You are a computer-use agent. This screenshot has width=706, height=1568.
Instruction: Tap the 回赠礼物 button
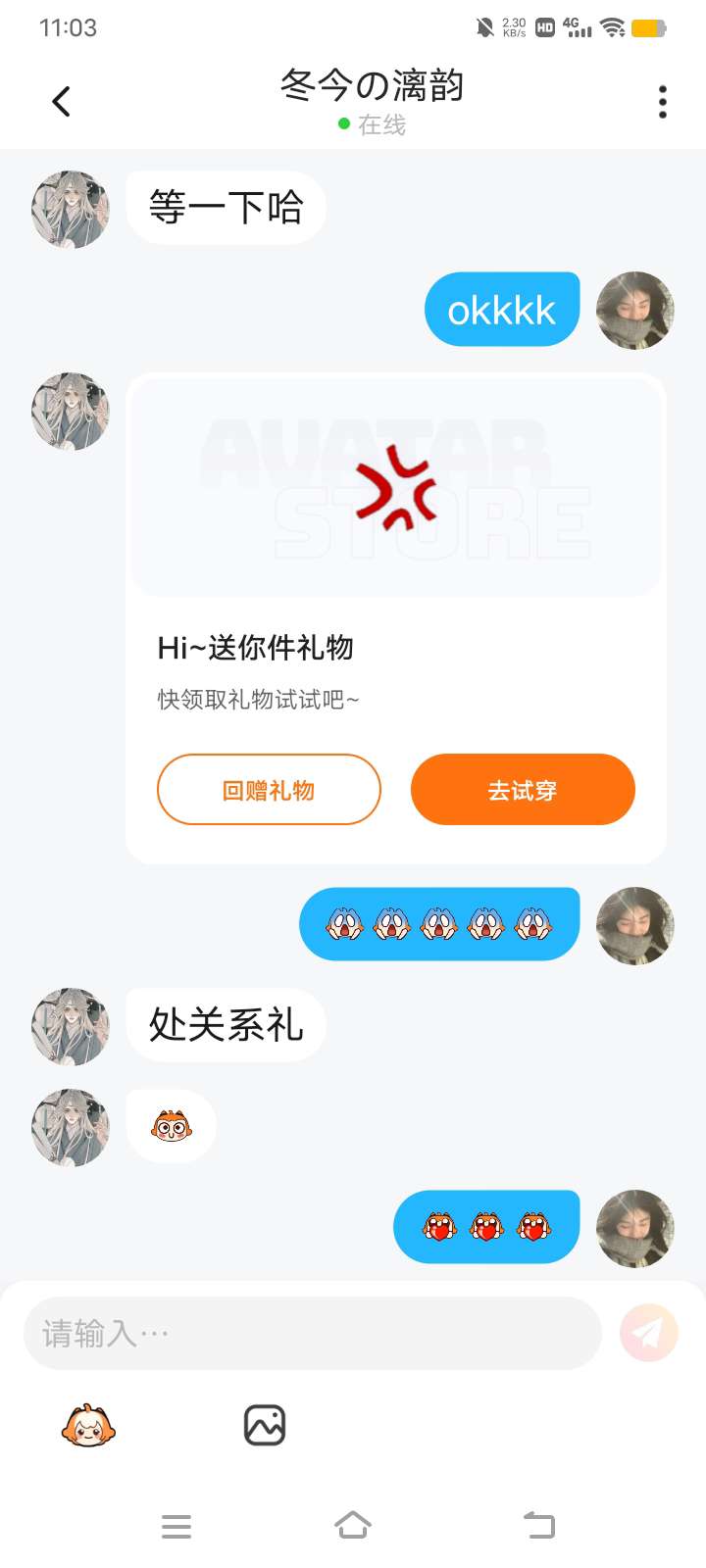(269, 790)
